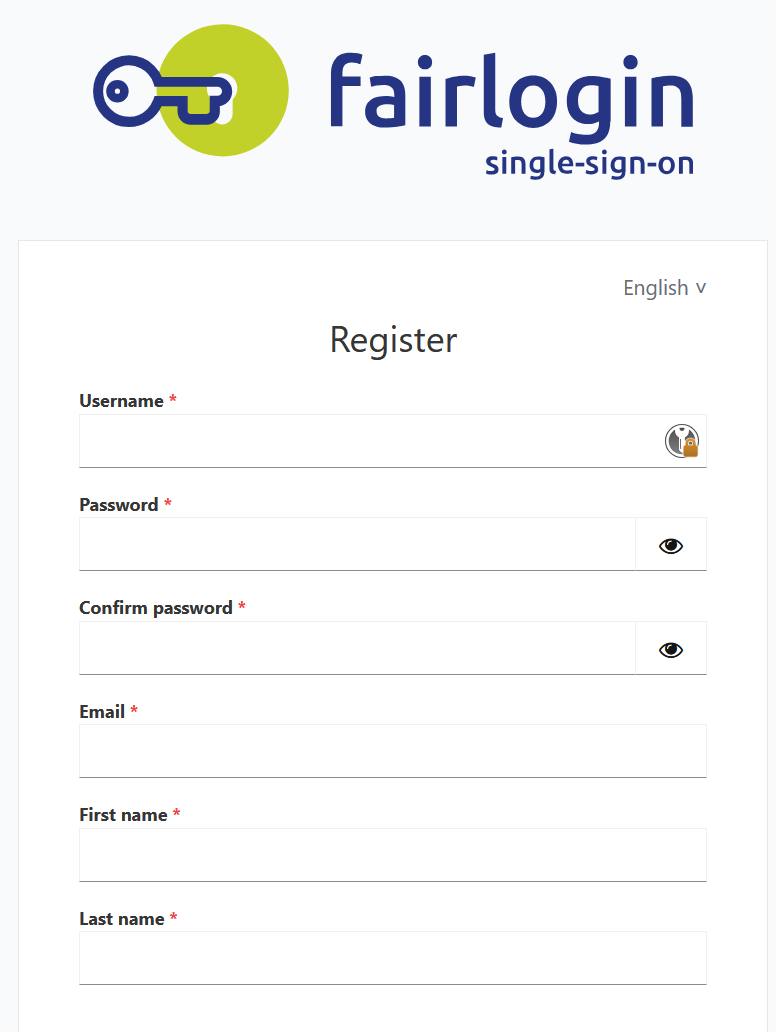Image resolution: width=776 pixels, height=1032 pixels.
Task: Reveal the Confirm password text
Action: click(x=671, y=648)
